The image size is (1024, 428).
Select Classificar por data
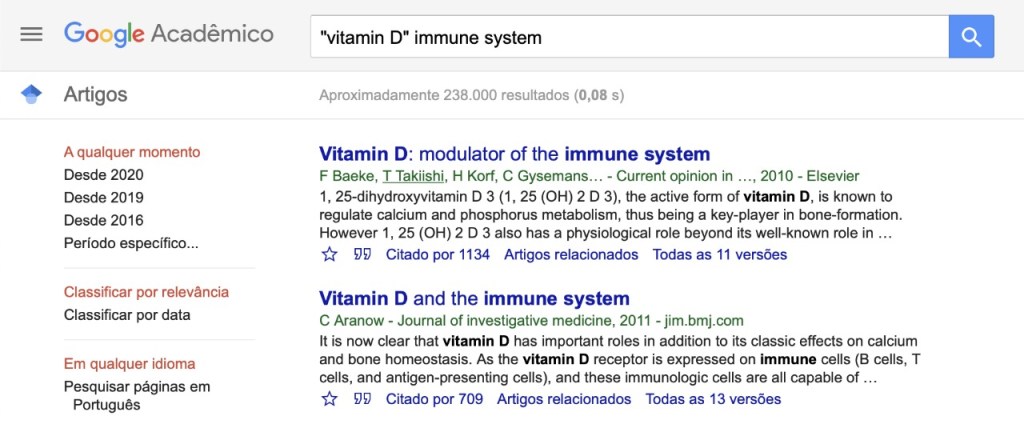[127, 315]
